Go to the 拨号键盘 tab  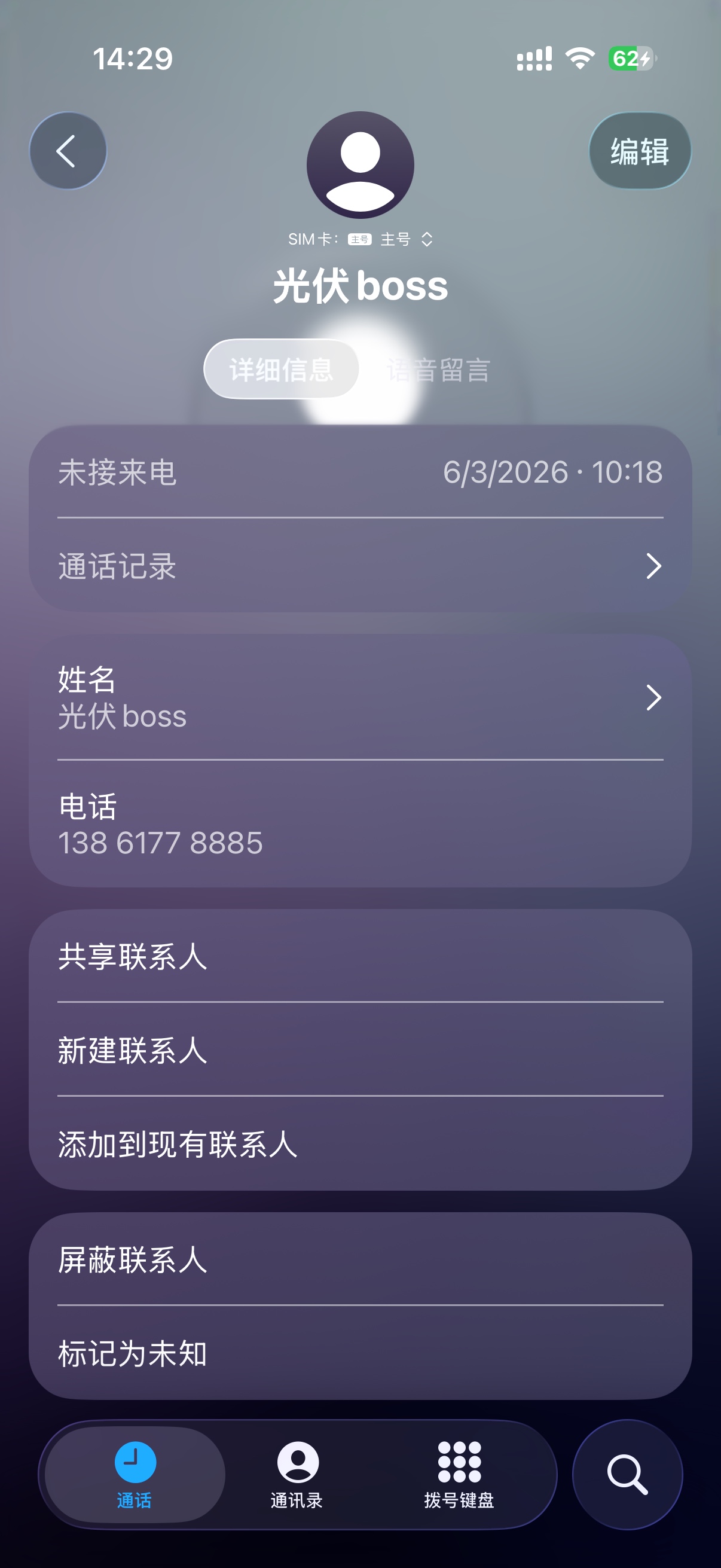pos(459,1474)
